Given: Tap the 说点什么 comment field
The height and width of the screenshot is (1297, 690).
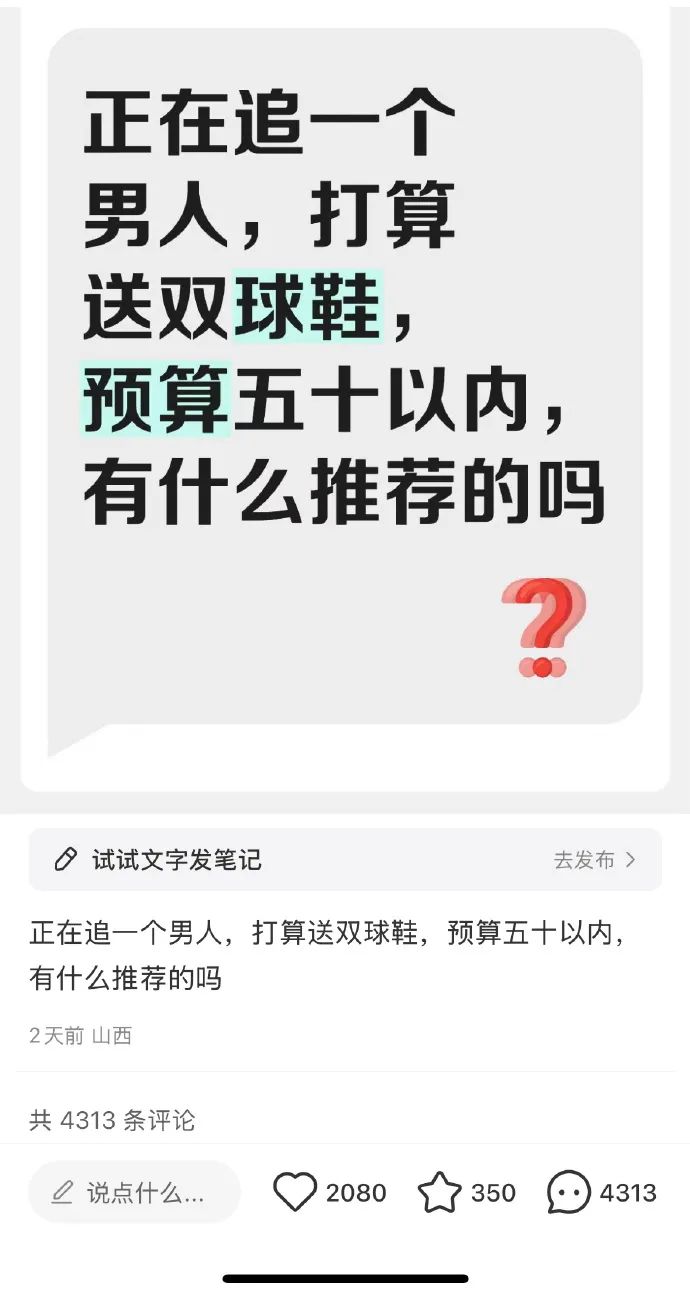Looking at the screenshot, I should click(134, 1192).
